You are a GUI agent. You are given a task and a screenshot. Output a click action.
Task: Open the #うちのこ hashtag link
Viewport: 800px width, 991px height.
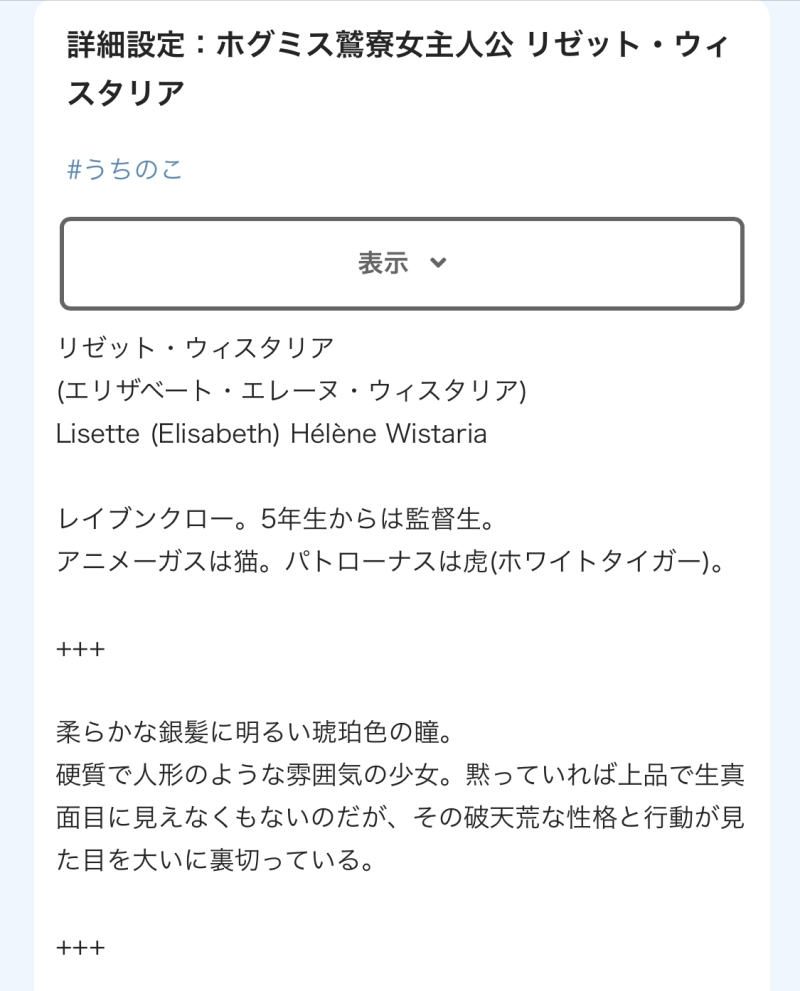point(124,170)
